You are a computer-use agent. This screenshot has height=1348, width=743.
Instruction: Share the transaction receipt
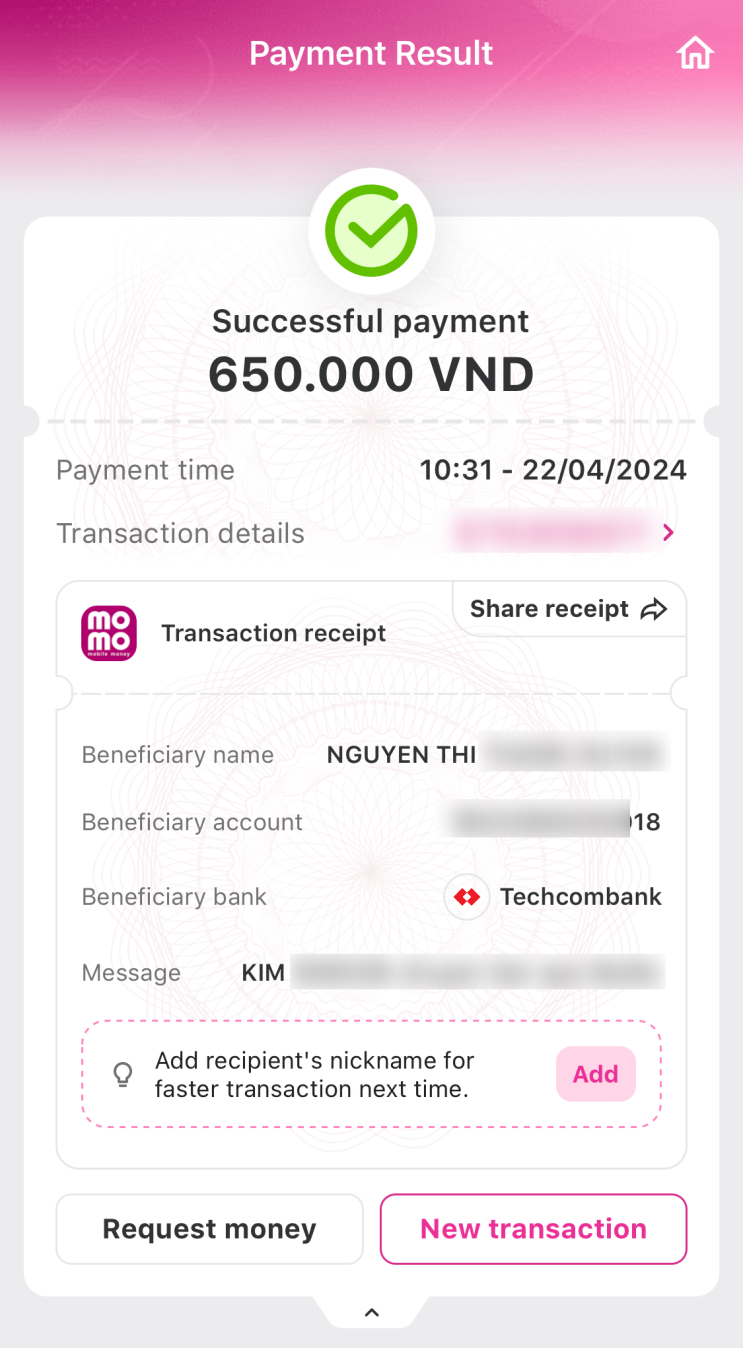coord(569,609)
